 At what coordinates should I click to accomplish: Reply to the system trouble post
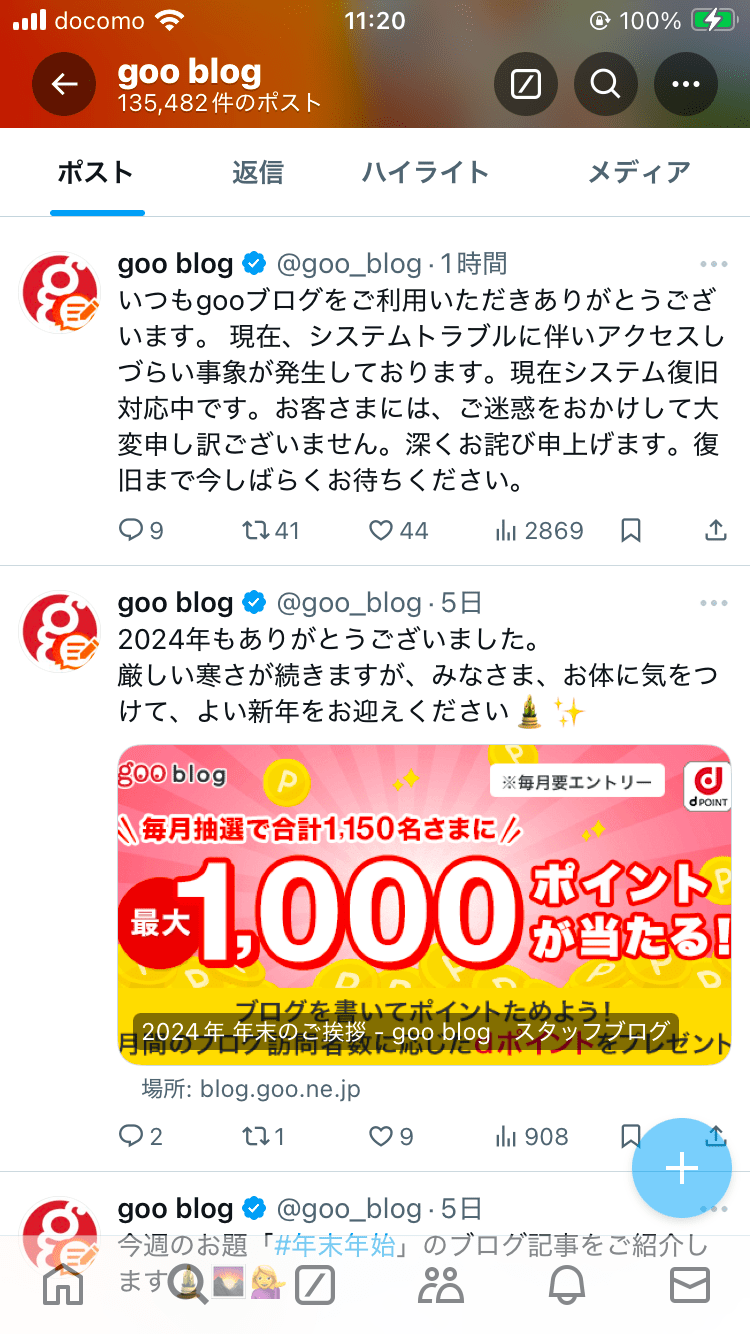pyautogui.click(x=132, y=530)
